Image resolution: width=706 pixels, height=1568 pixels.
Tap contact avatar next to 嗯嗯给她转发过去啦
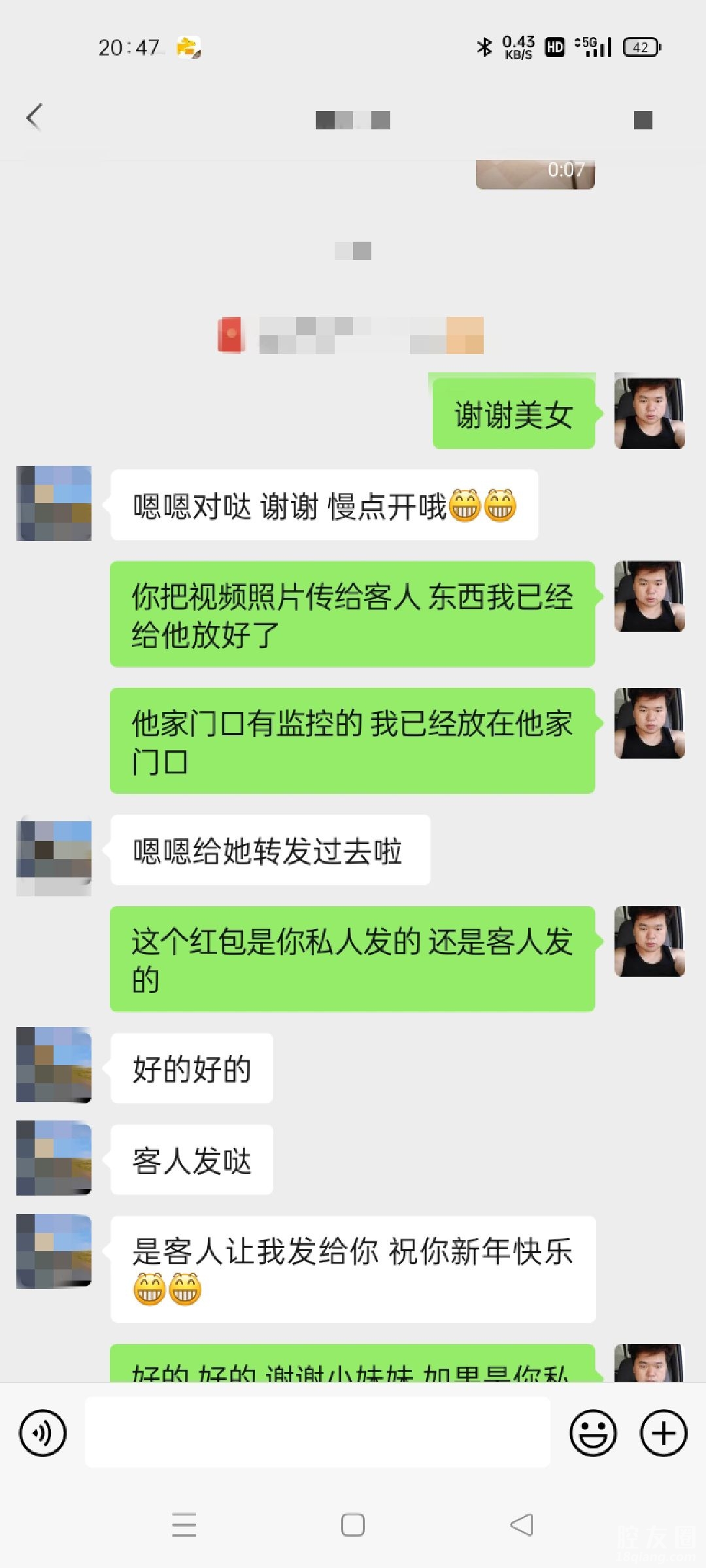point(54,857)
